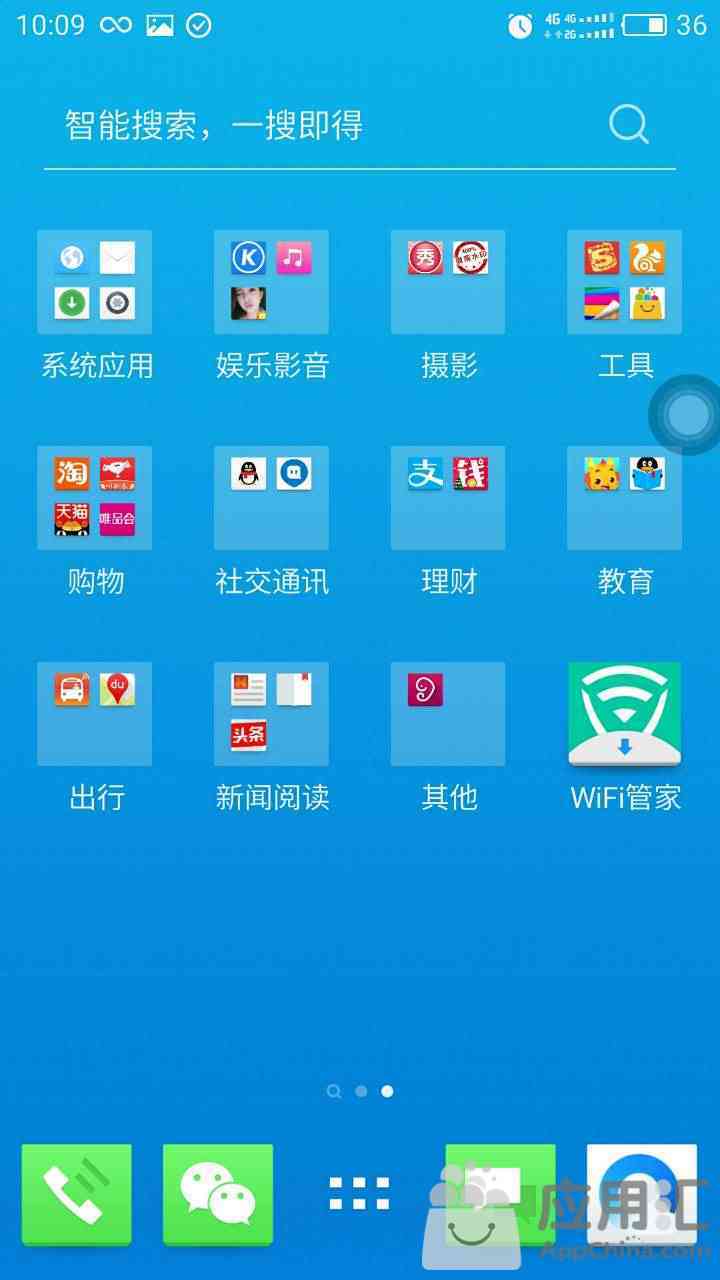This screenshot has height=1280, width=720.
Task: Open the 娱乐影音 folder
Action: [271, 282]
